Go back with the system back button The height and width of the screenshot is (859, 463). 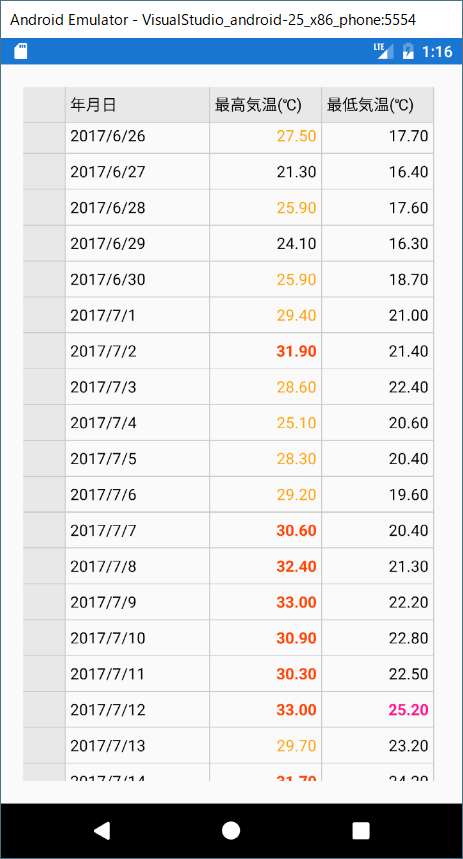click(x=102, y=831)
